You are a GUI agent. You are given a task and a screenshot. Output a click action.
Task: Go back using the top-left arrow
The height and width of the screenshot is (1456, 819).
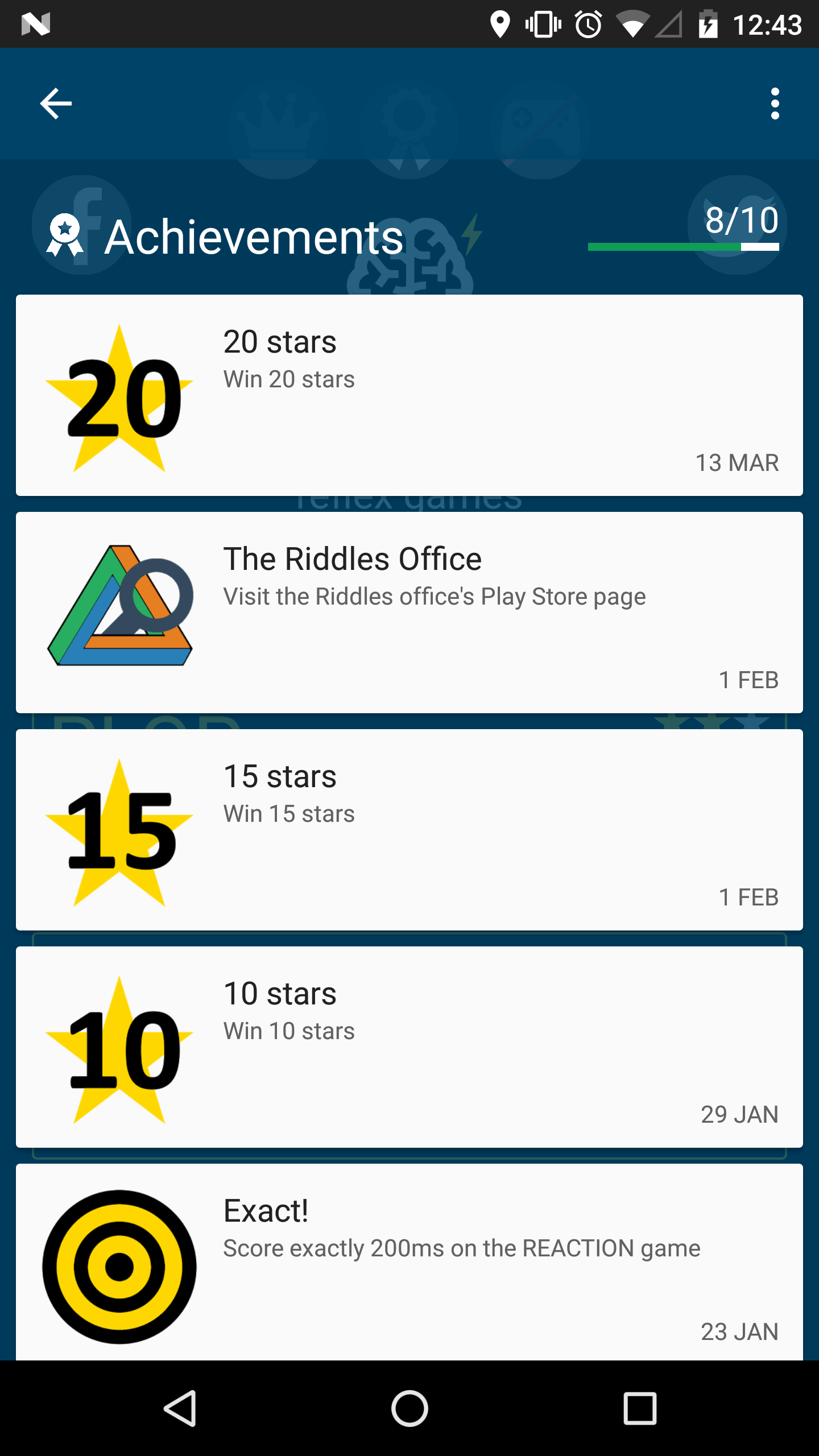[56, 104]
